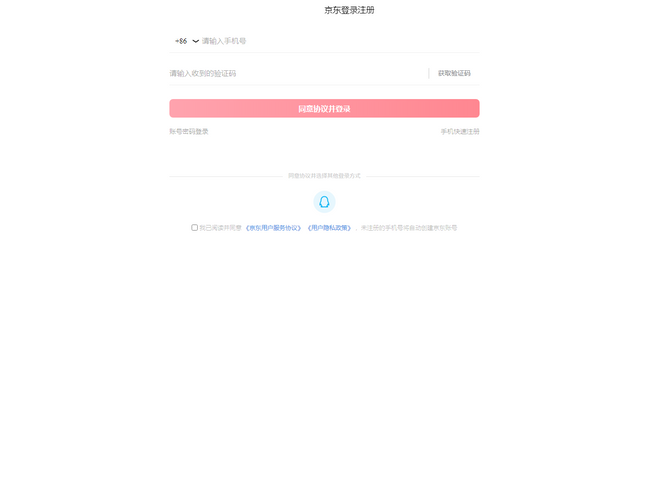Tap the 同意协议并登录 button
This screenshot has height=500, width=650.
tap(324, 108)
